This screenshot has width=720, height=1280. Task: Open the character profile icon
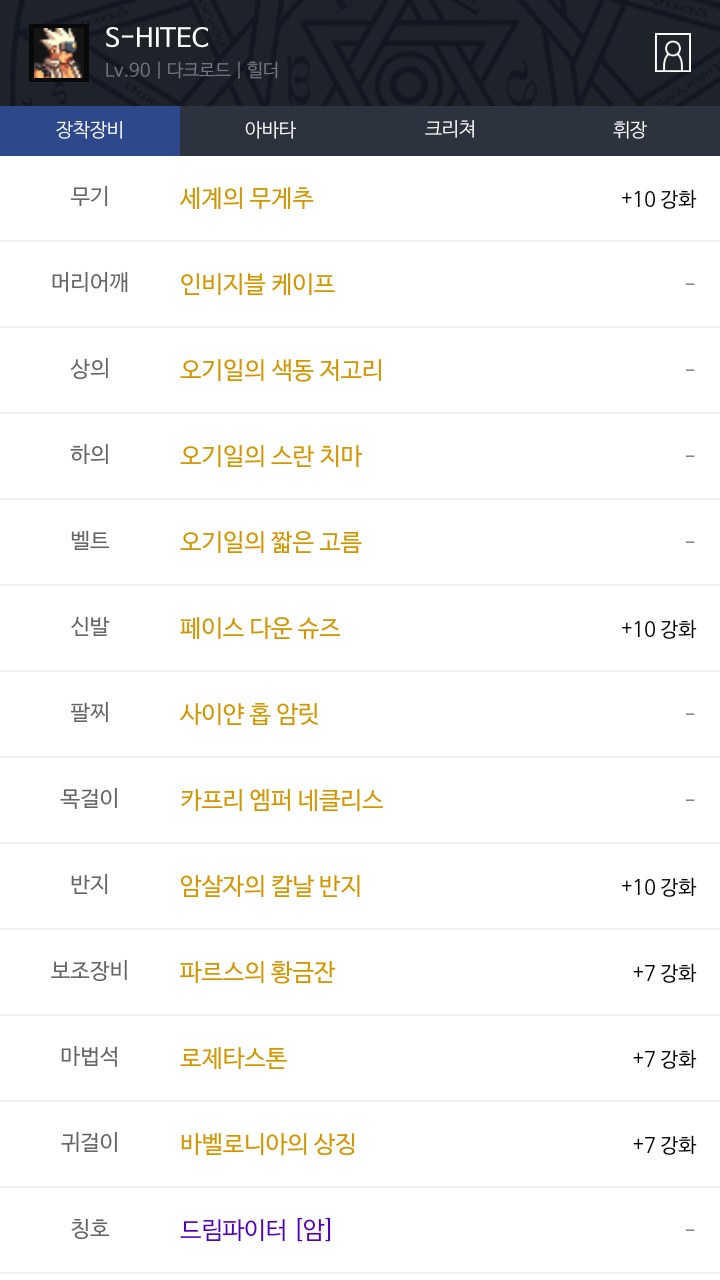click(673, 53)
